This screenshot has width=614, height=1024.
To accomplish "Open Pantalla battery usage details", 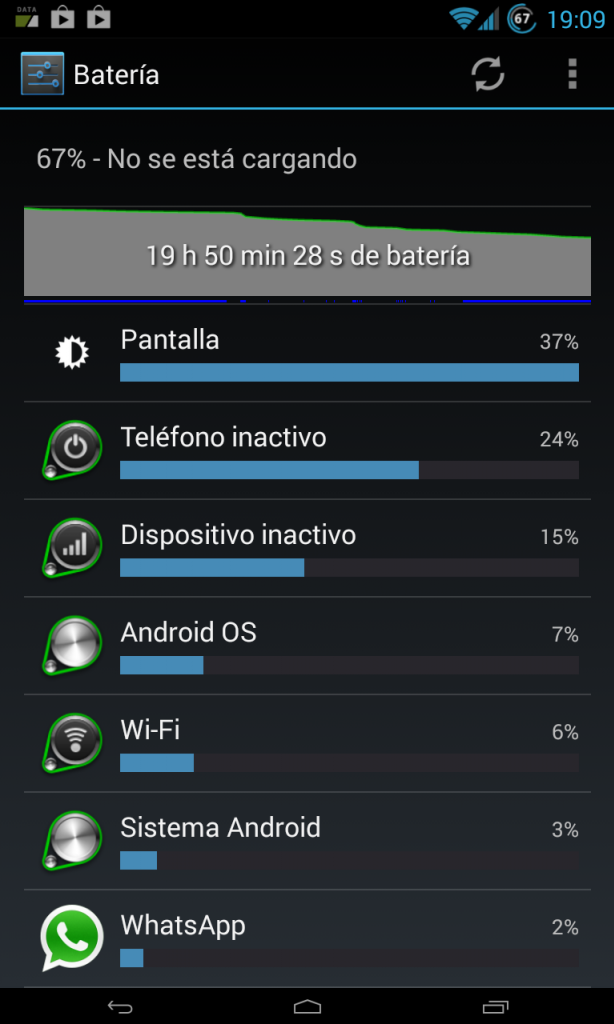I will (x=307, y=354).
